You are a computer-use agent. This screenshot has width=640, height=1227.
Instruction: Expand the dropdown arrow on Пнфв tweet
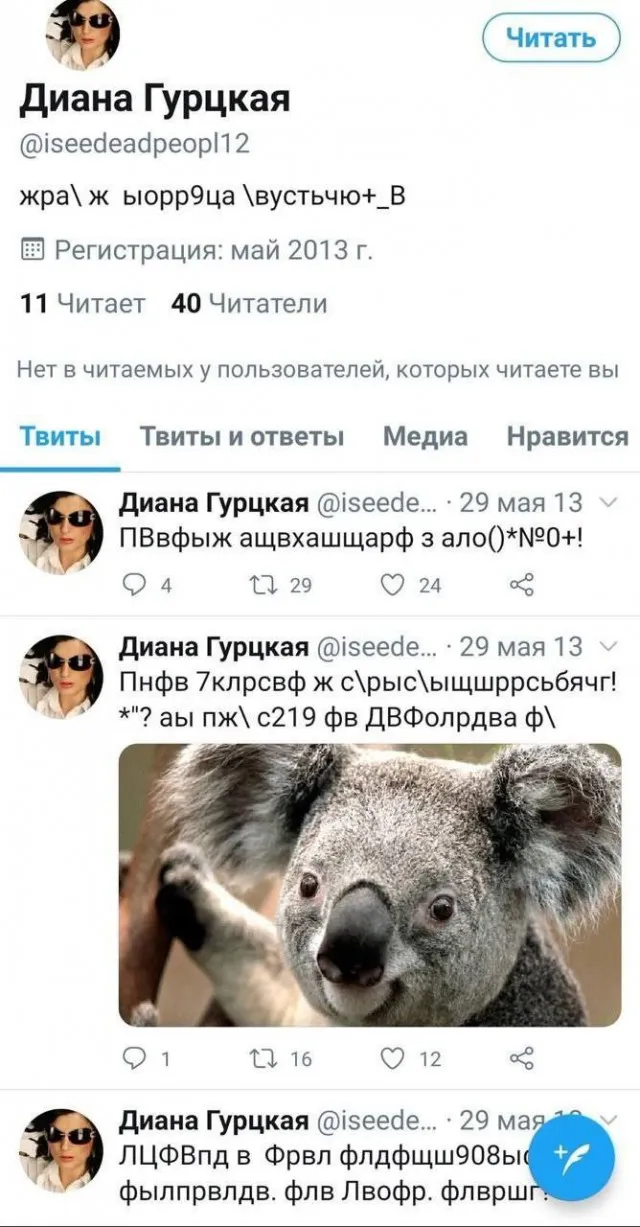pyautogui.click(x=608, y=647)
